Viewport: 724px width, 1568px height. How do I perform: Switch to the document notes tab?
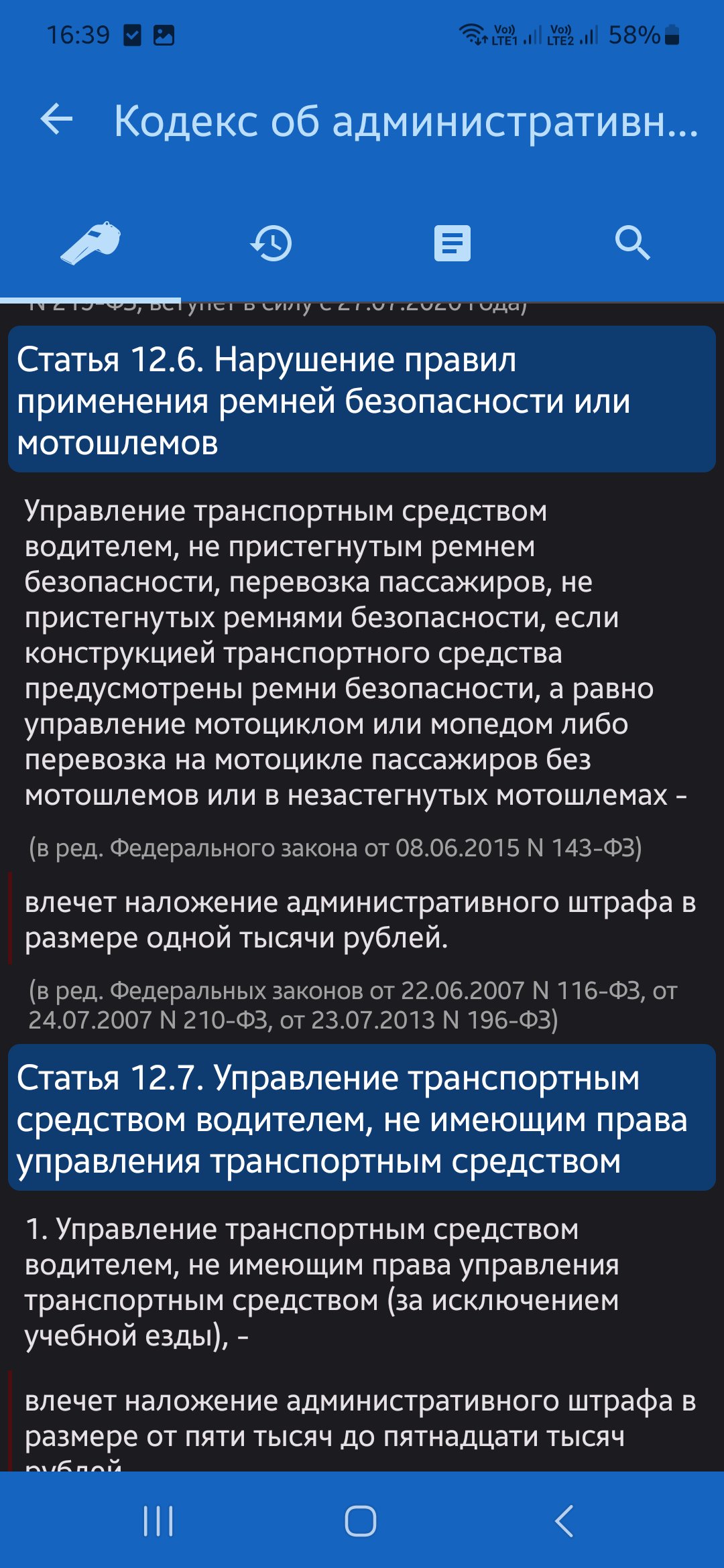click(452, 243)
